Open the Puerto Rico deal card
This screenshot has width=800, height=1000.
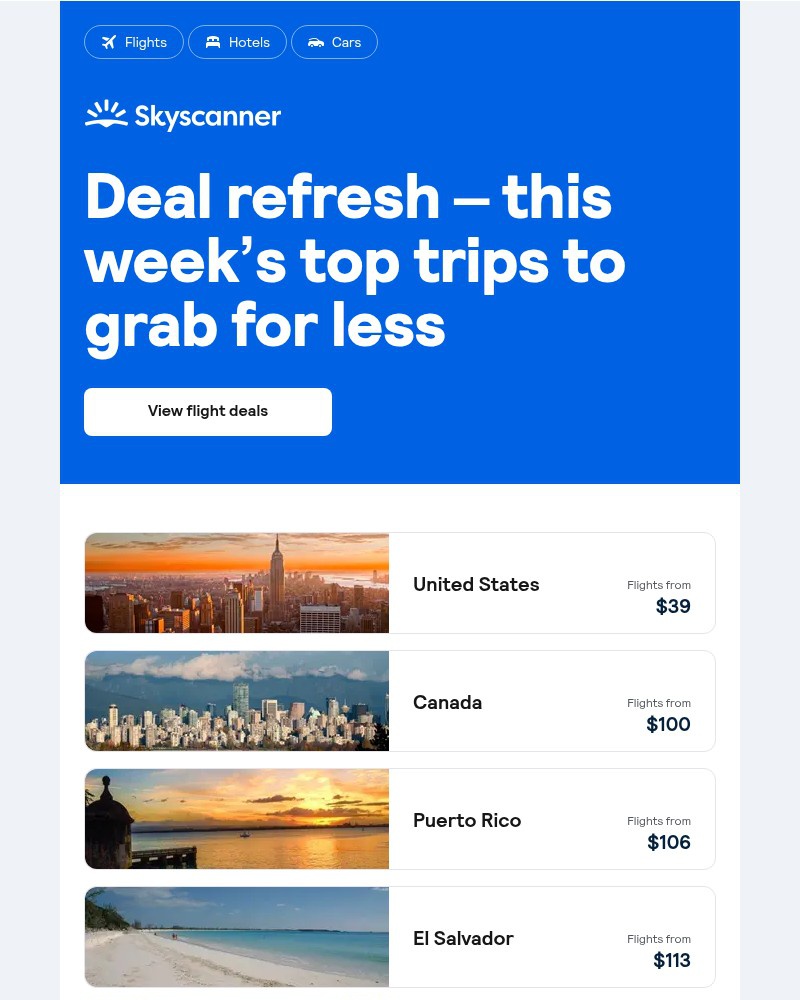[x=400, y=819]
